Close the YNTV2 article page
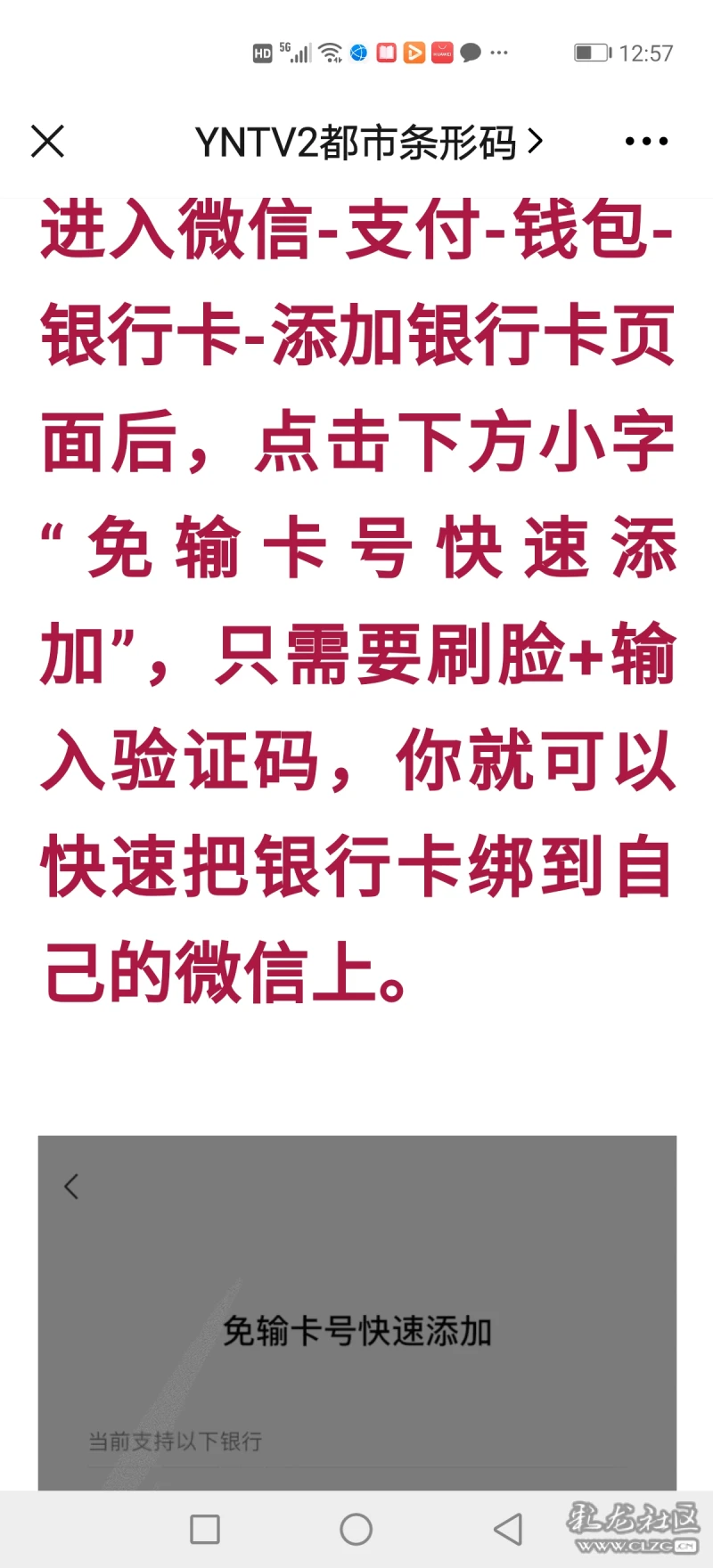 (x=47, y=142)
